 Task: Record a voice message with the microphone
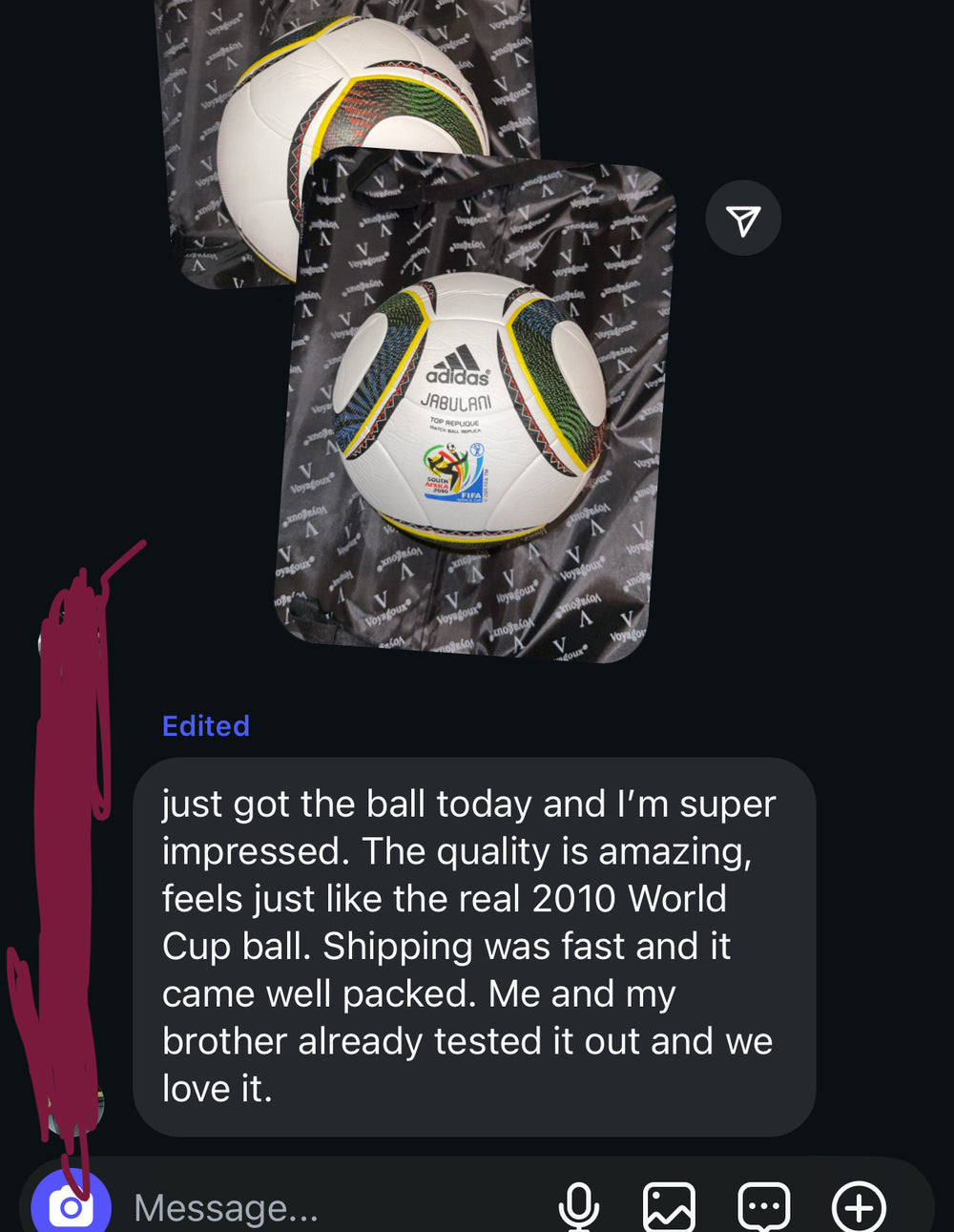click(x=578, y=1207)
